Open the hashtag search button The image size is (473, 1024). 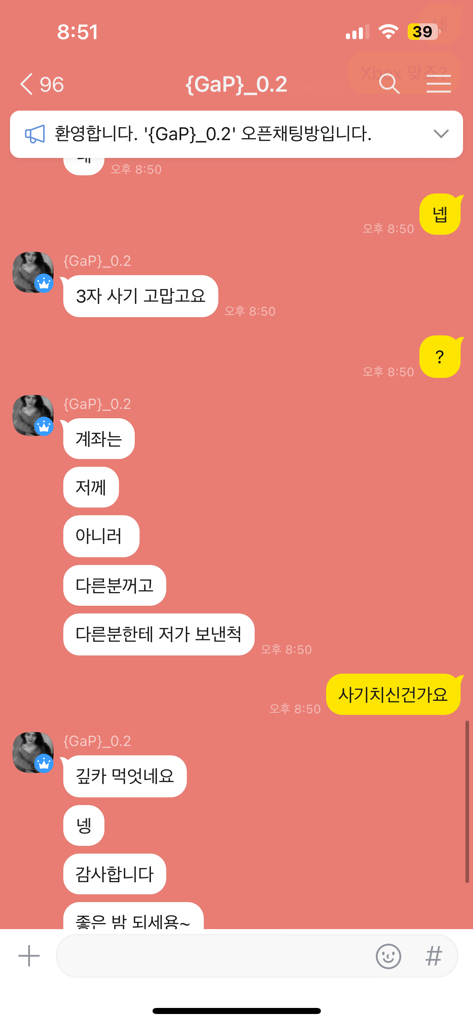coord(434,957)
